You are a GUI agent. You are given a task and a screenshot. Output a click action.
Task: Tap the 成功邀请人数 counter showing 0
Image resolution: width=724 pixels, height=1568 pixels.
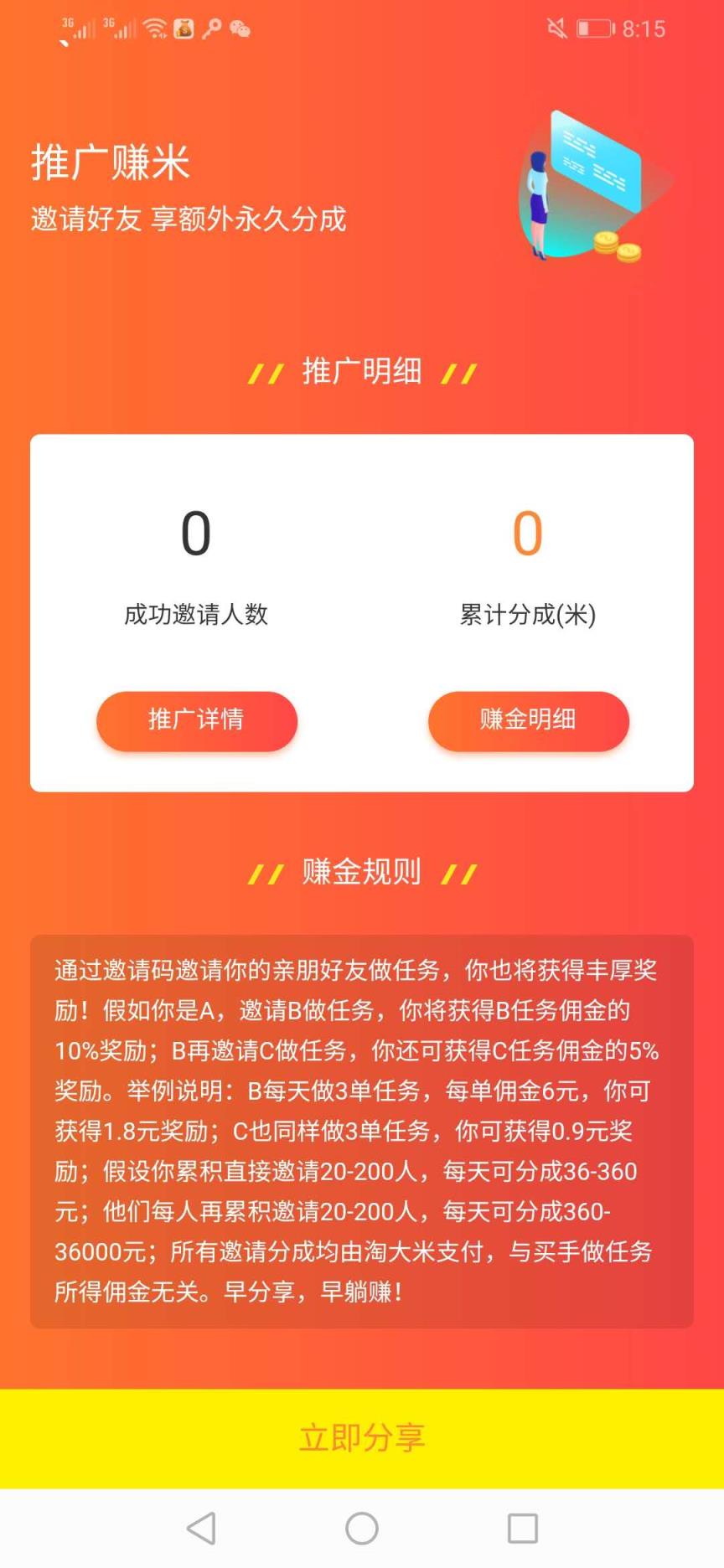[196, 534]
